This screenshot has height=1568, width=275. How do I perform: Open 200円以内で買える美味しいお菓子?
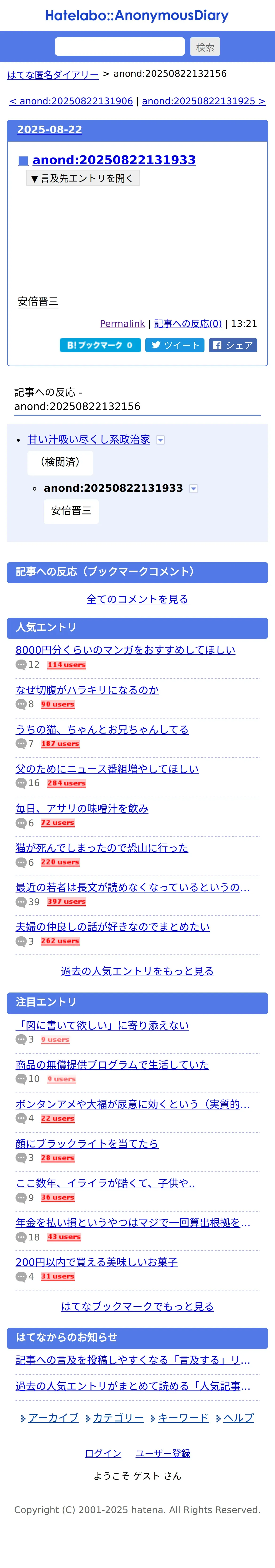coord(96,1262)
